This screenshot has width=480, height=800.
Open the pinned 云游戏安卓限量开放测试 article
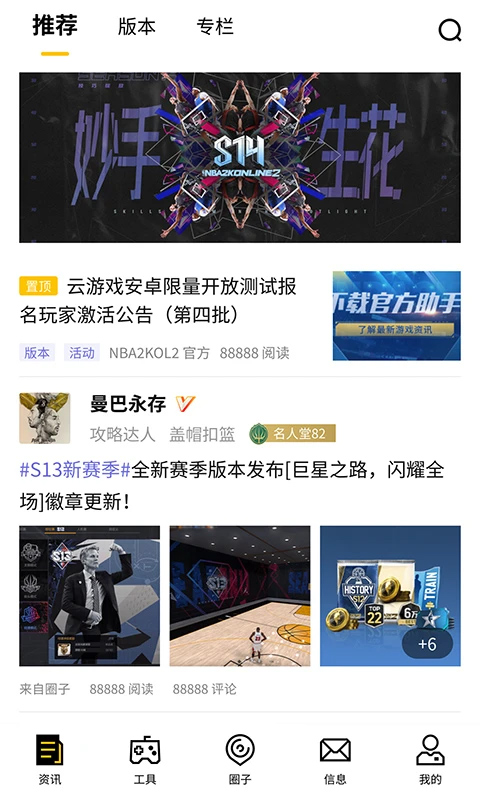coord(158,301)
